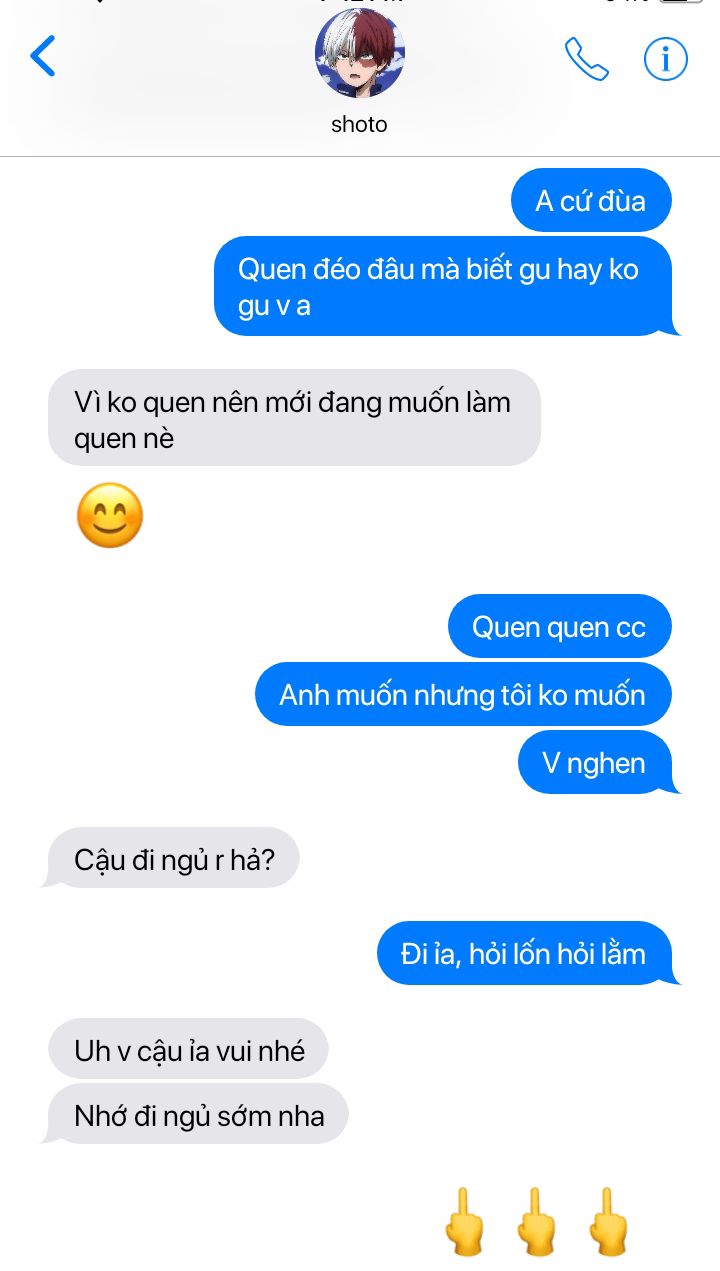Open conversation info for shoto
The width and height of the screenshot is (720, 1271).
pos(666,59)
